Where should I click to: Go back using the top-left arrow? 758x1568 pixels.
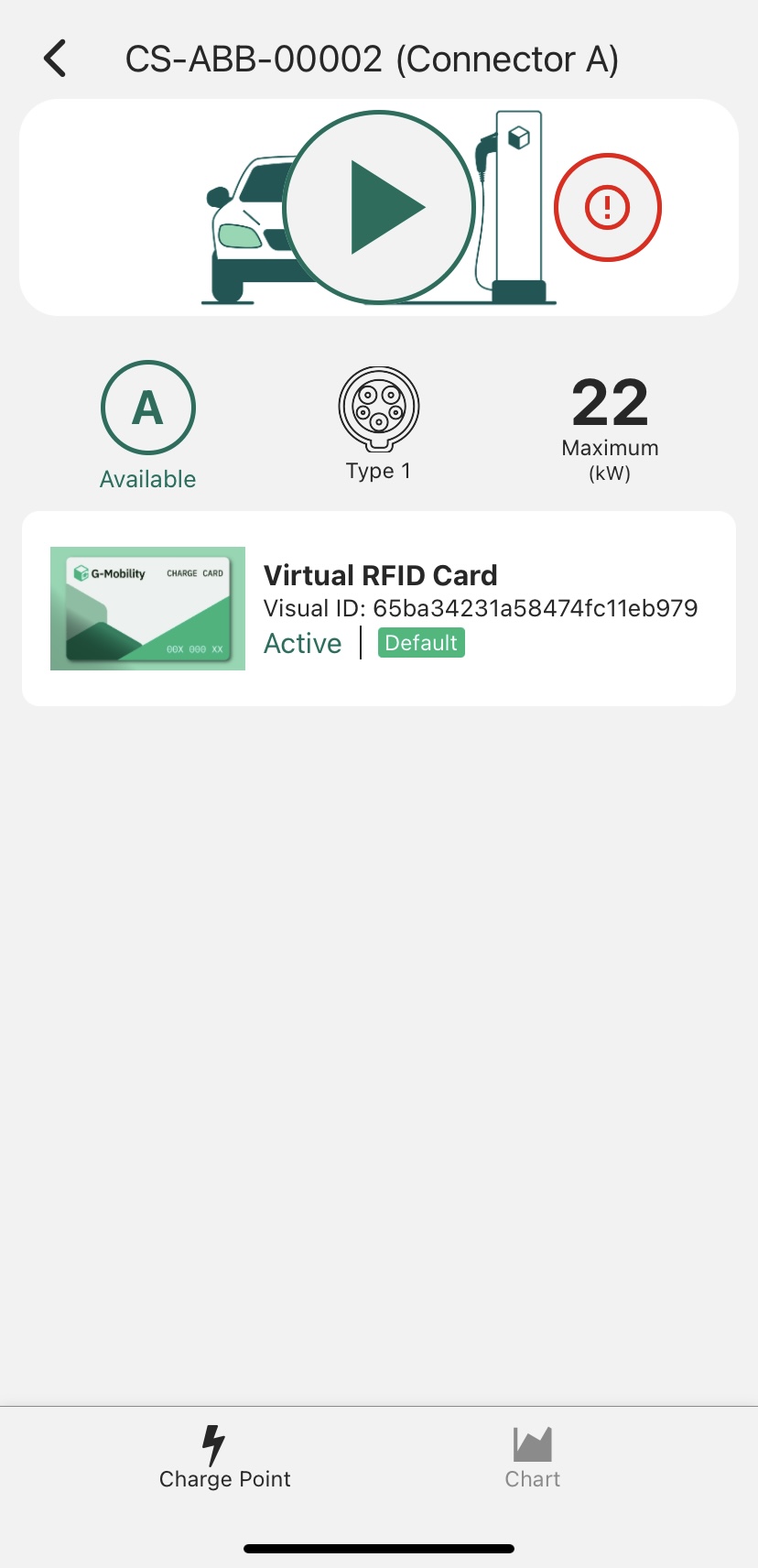point(55,59)
